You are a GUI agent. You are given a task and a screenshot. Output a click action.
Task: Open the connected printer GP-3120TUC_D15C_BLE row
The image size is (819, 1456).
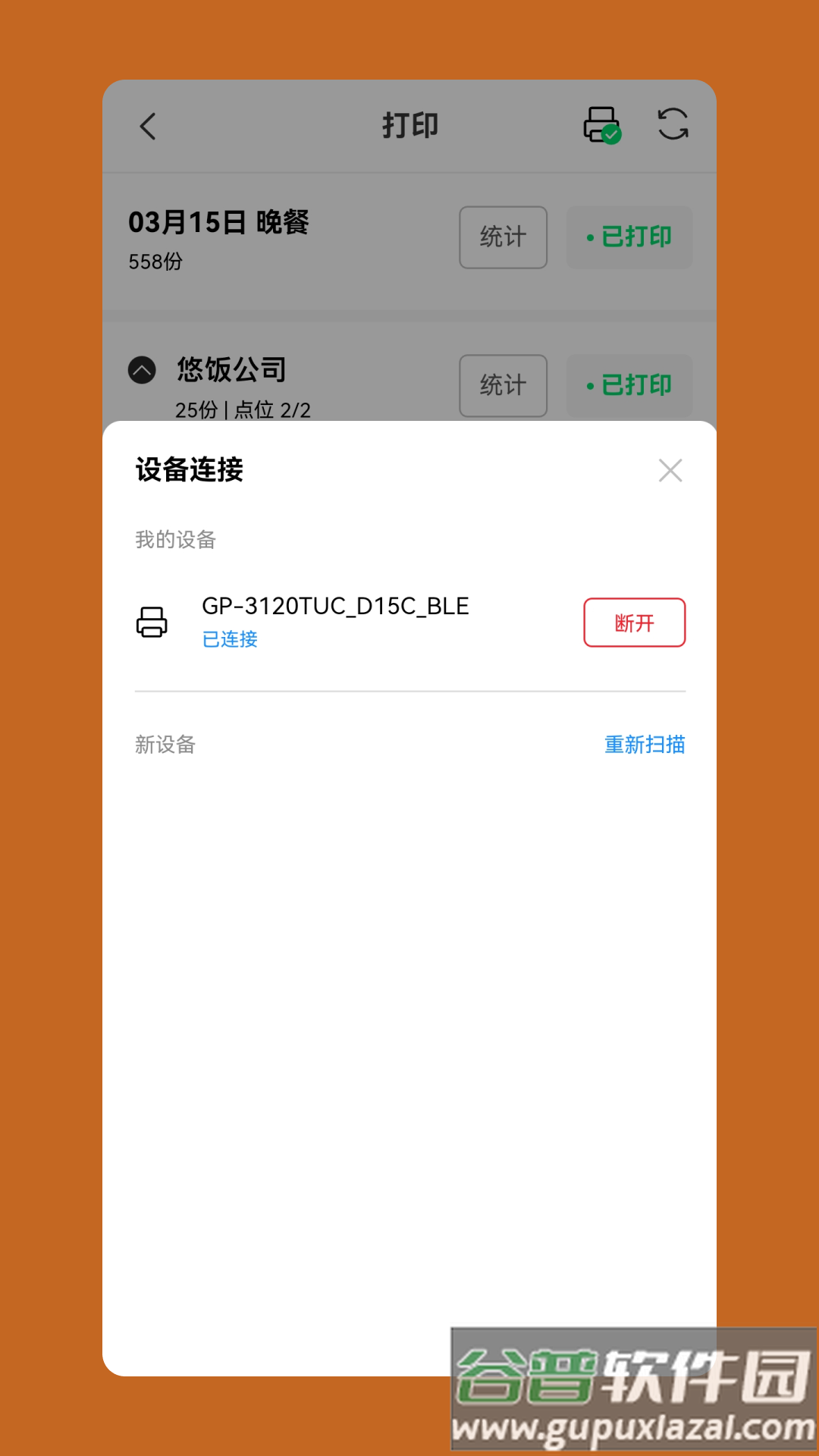335,621
